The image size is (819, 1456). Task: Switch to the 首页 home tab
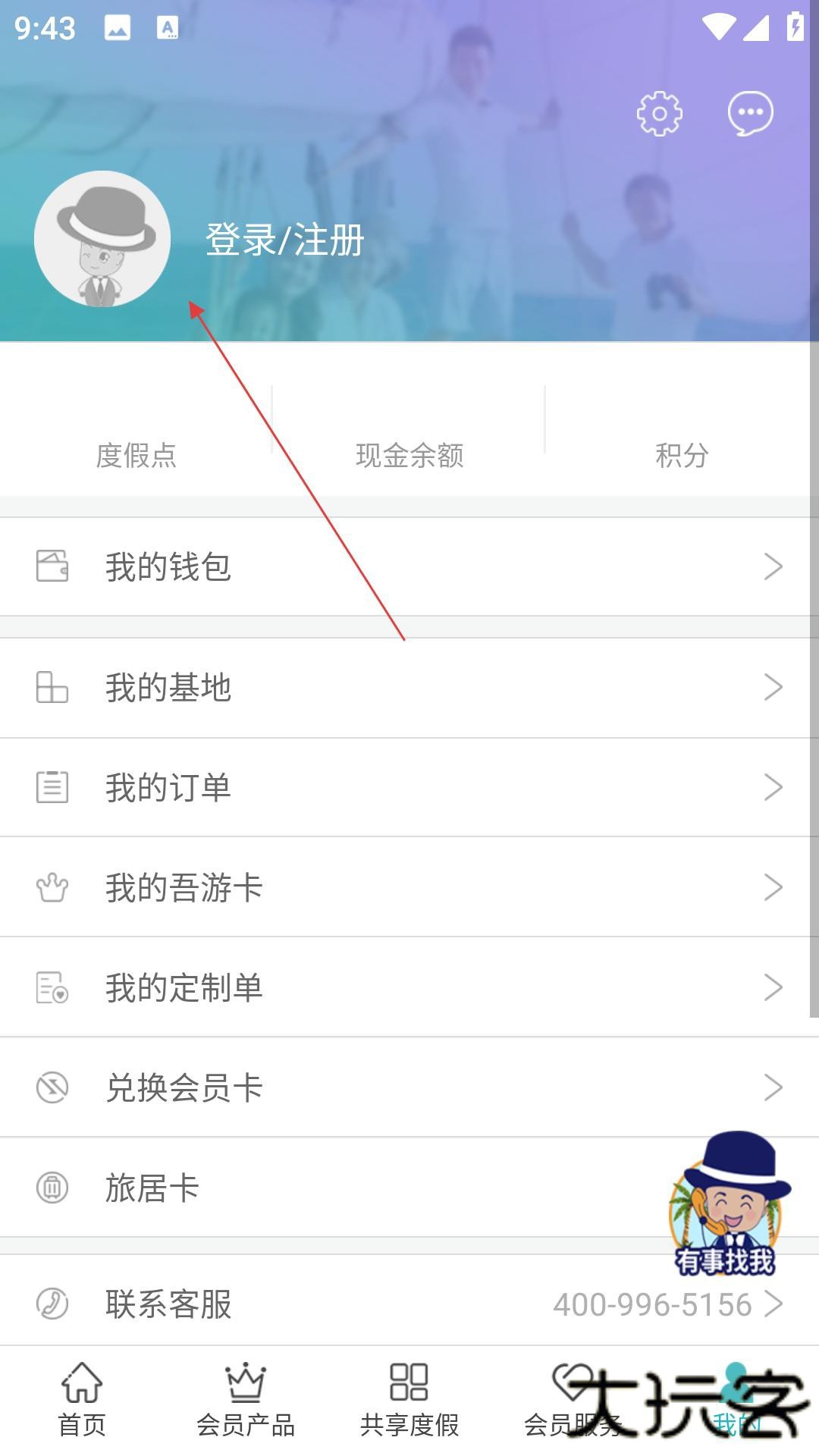click(x=82, y=1399)
